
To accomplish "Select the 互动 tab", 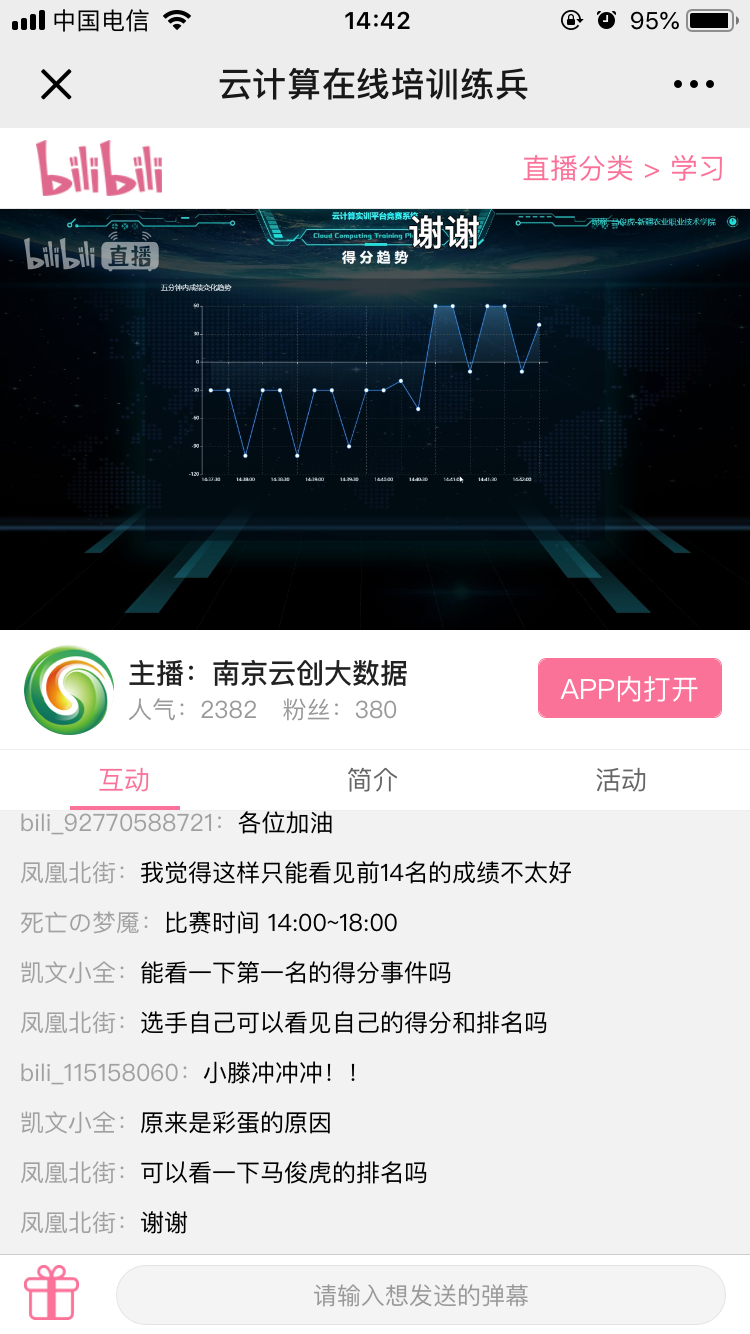I will coord(124,780).
